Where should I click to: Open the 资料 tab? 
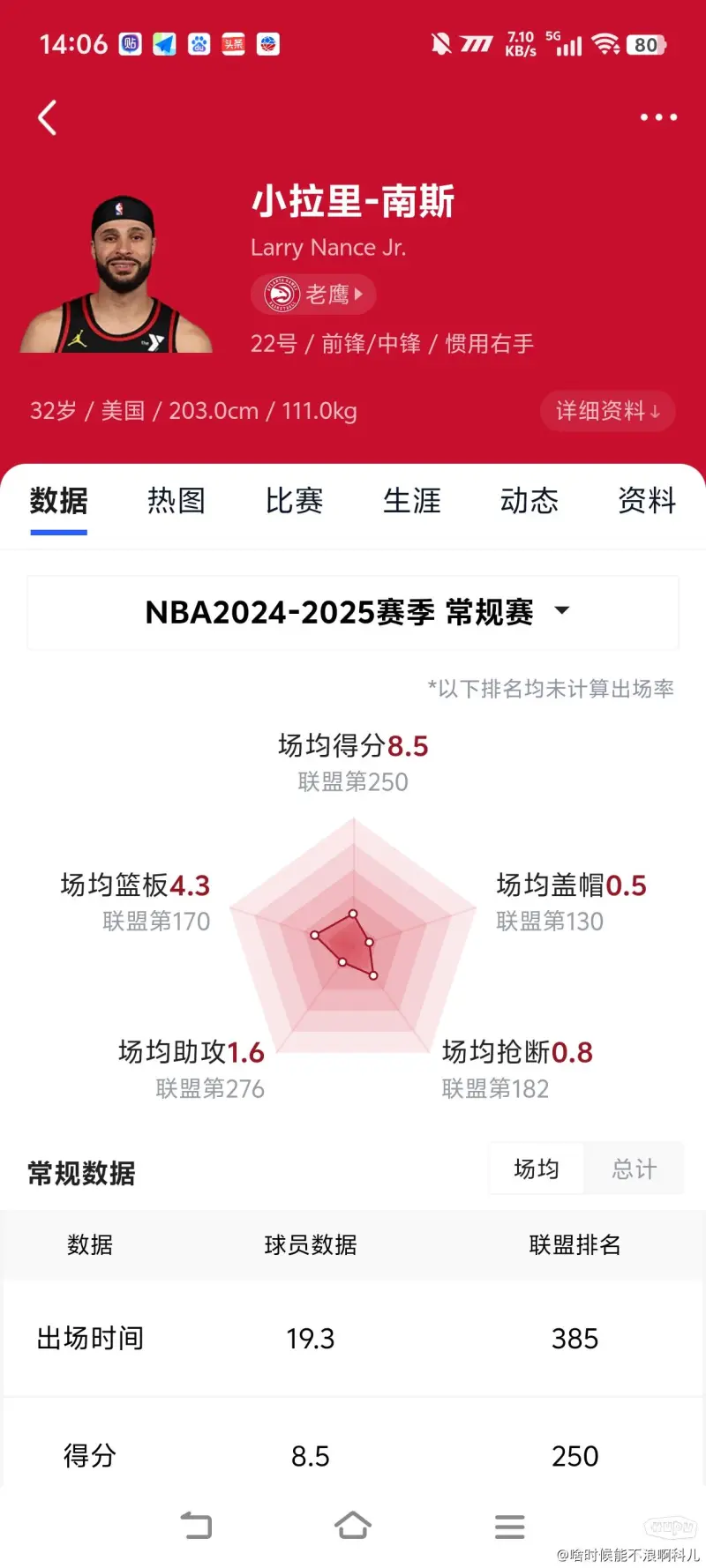[x=647, y=501]
